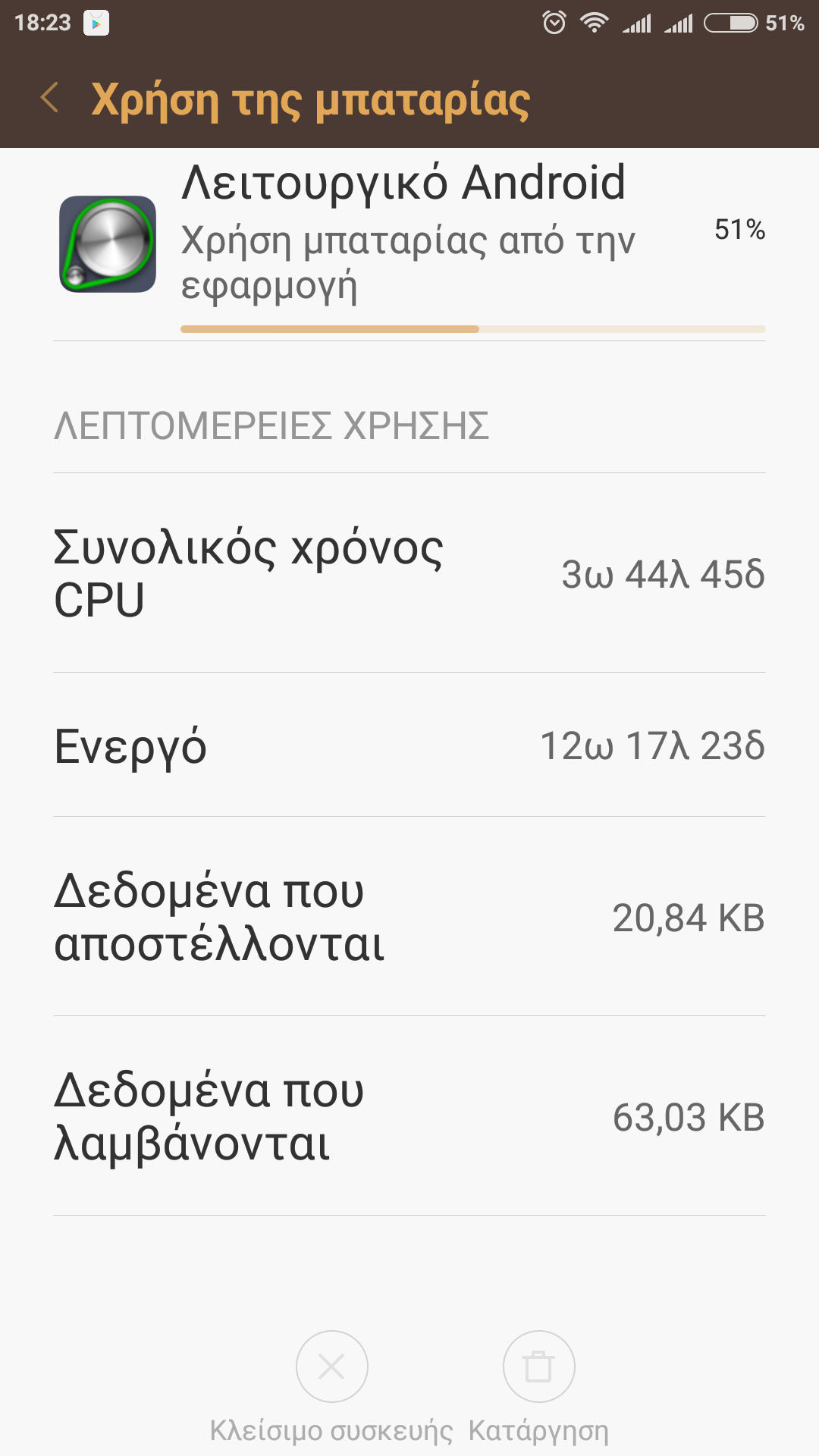
Task: Tap the Κατάργηση trash button
Action: [538, 1367]
